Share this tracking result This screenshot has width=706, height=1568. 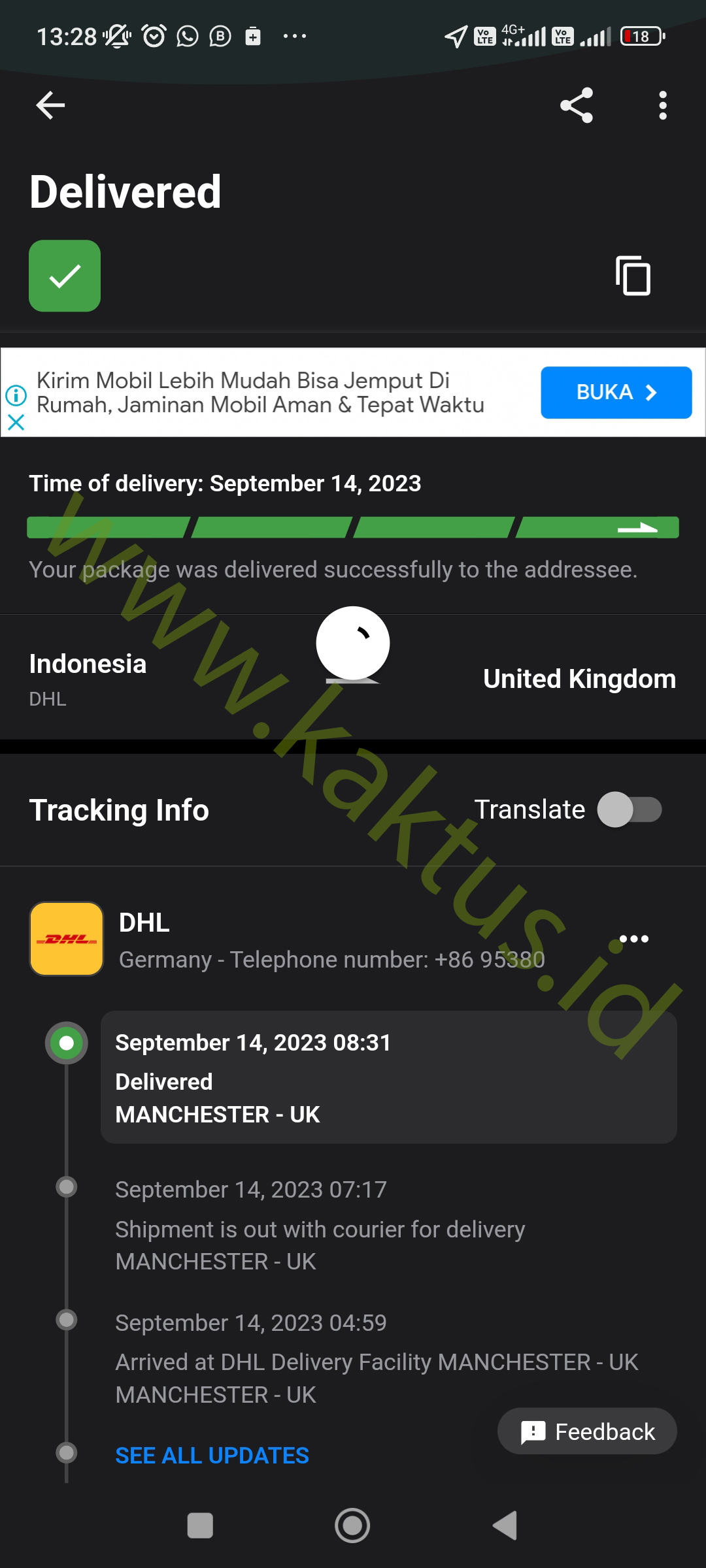point(577,105)
